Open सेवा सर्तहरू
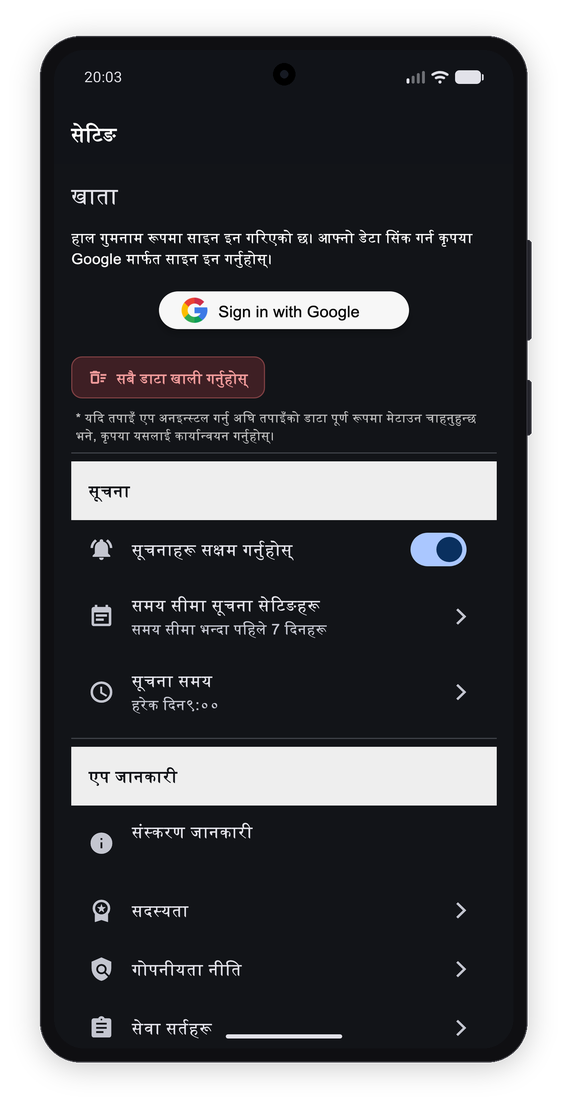The width and height of the screenshot is (568, 1107). (284, 1027)
